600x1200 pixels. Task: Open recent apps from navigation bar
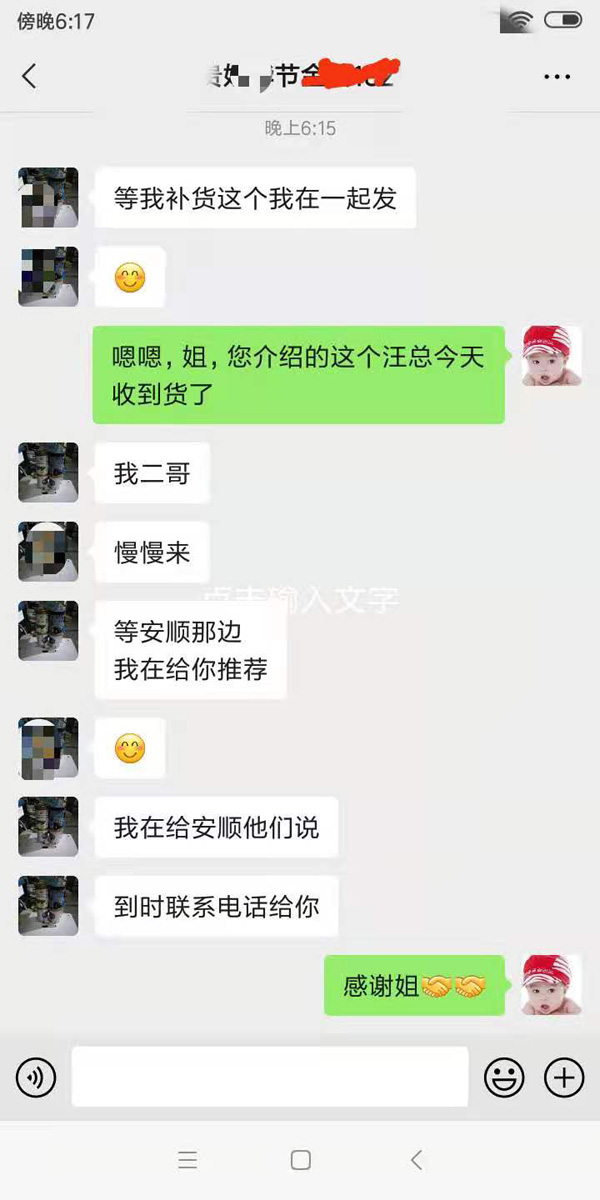click(x=187, y=1160)
